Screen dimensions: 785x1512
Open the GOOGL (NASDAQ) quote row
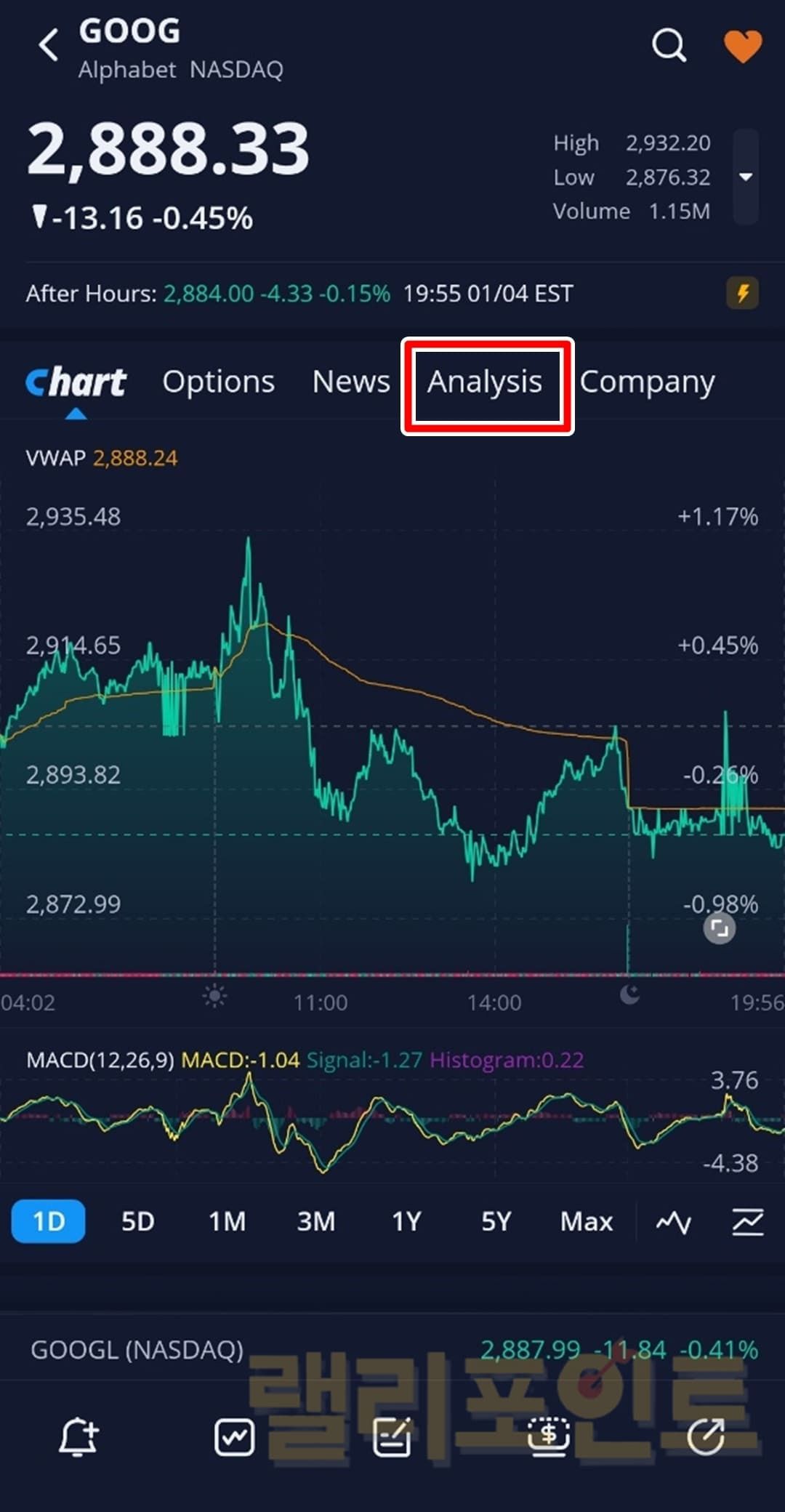click(392, 1350)
